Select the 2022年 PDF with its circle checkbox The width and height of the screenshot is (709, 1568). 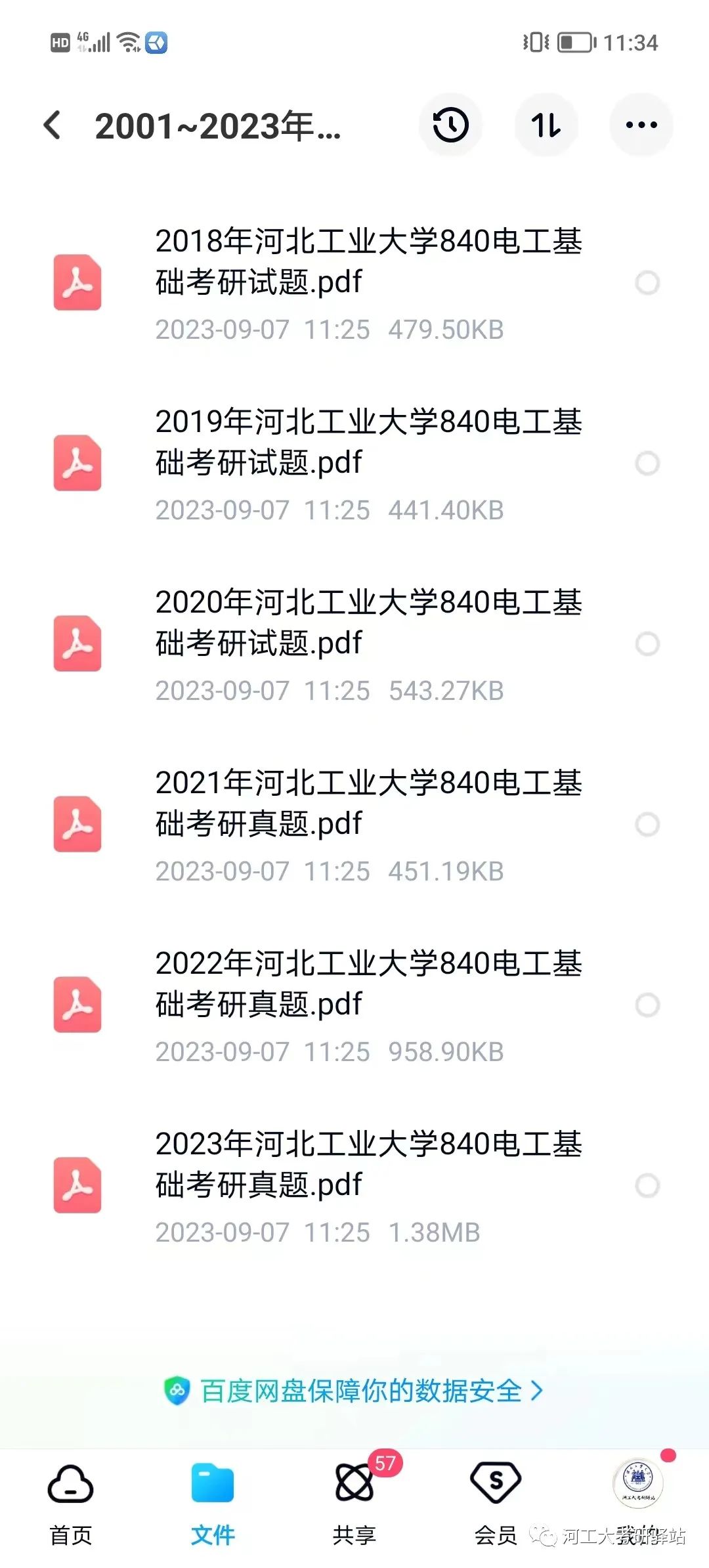[x=647, y=1005]
